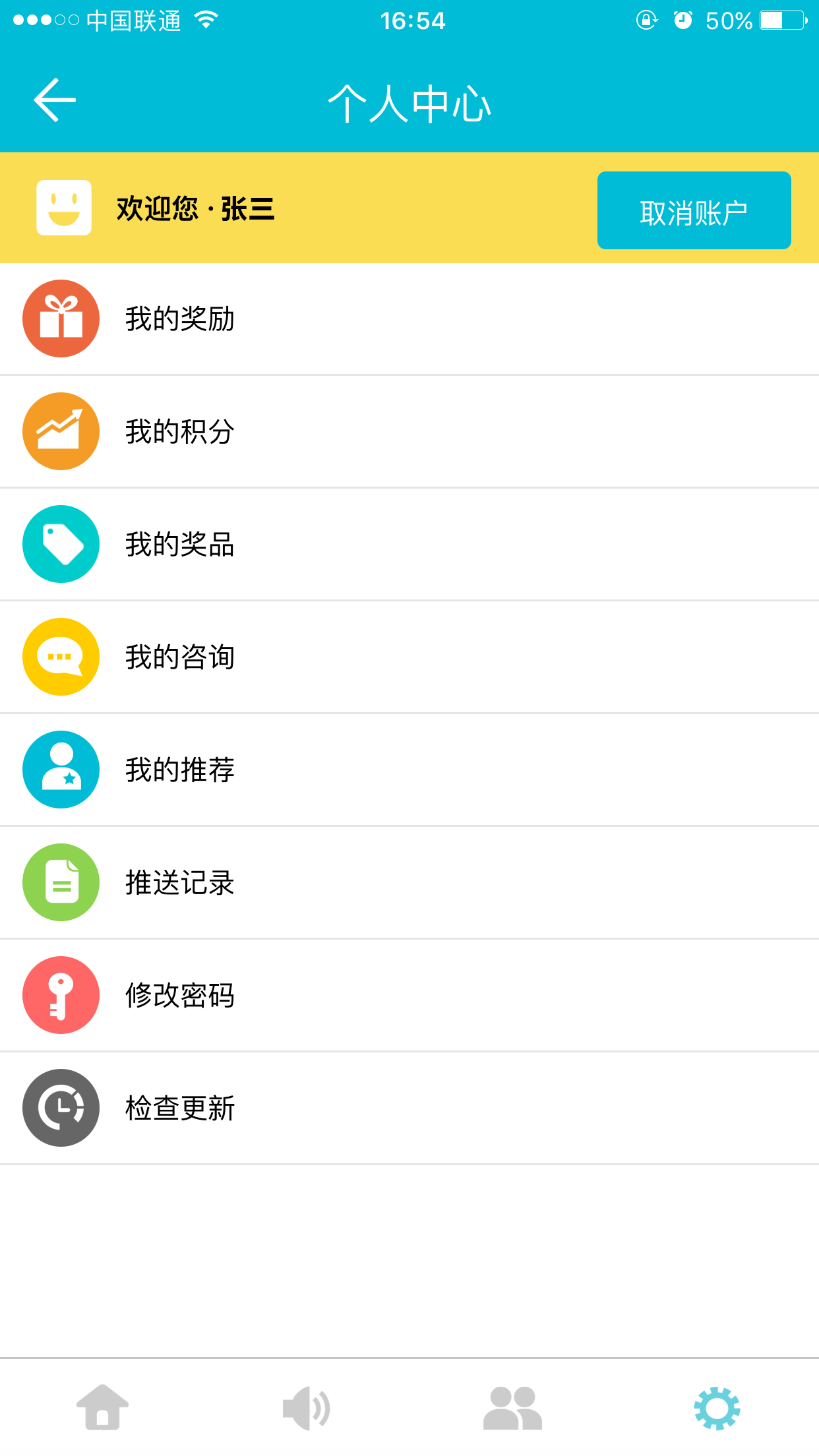The width and height of the screenshot is (819, 1456).
Task: Tap the 取消账户 button
Action: (694, 211)
